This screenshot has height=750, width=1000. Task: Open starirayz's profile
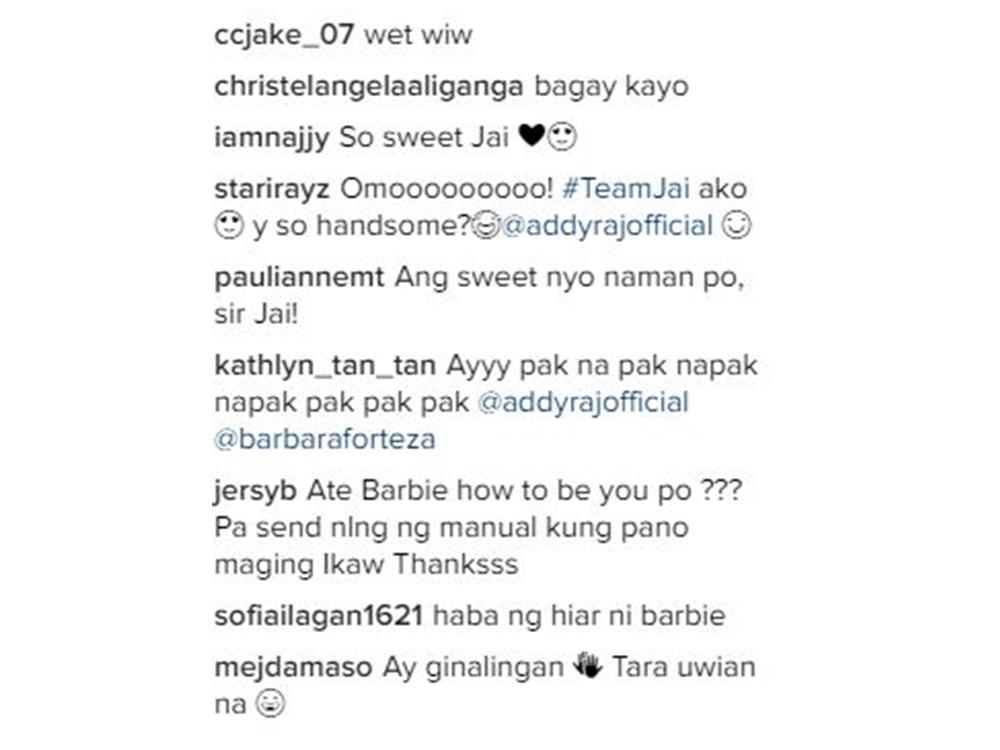click(x=272, y=189)
